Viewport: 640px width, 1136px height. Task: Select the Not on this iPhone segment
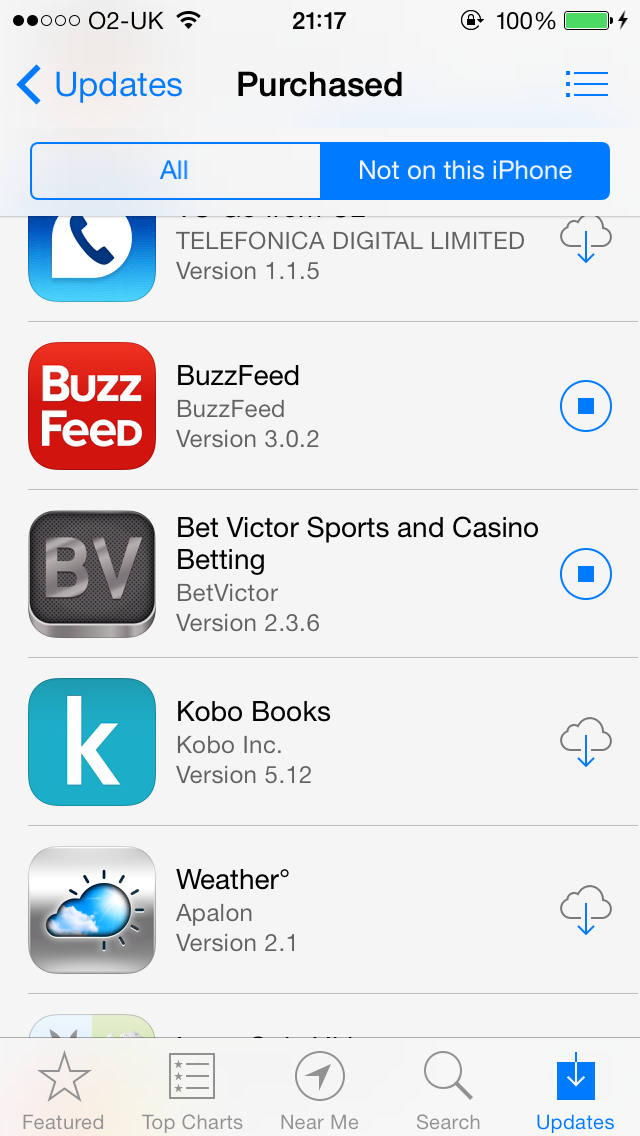coord(465,171)
